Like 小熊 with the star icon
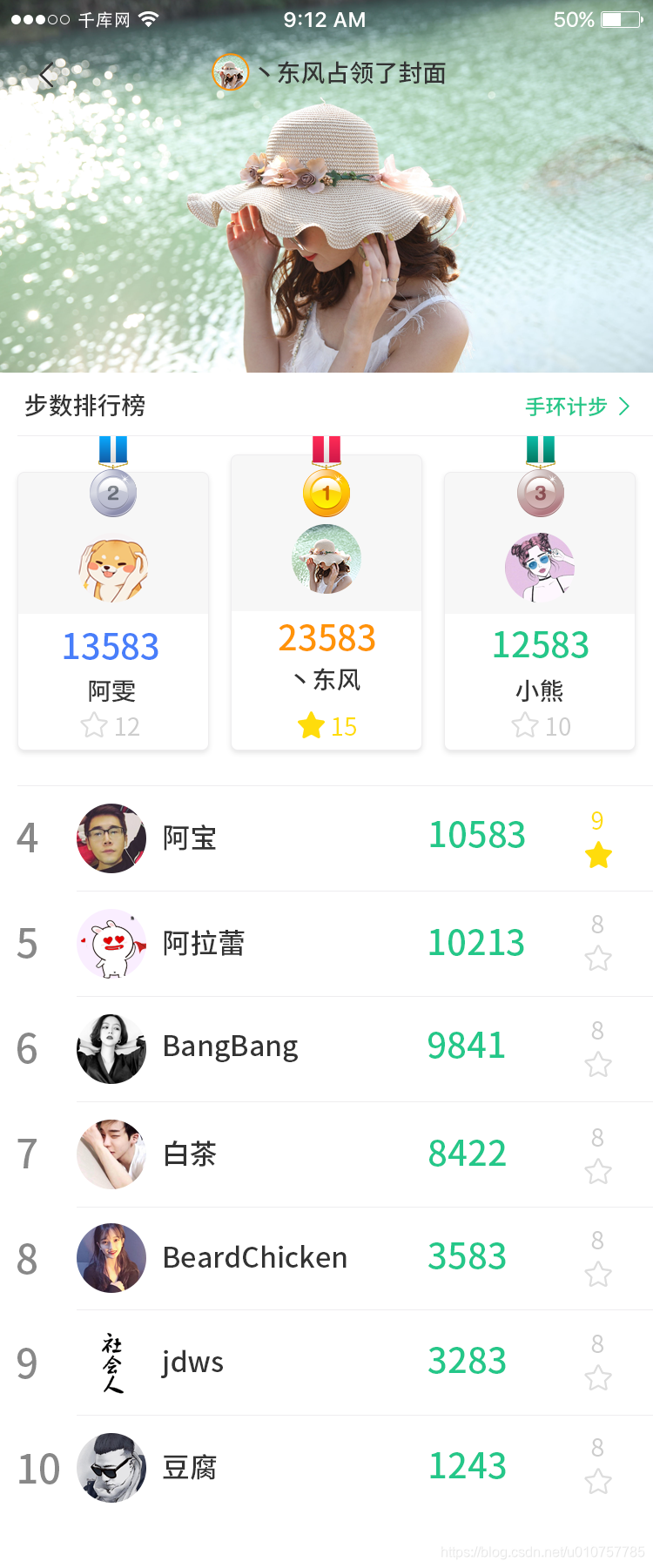 (x=525, y=725)
